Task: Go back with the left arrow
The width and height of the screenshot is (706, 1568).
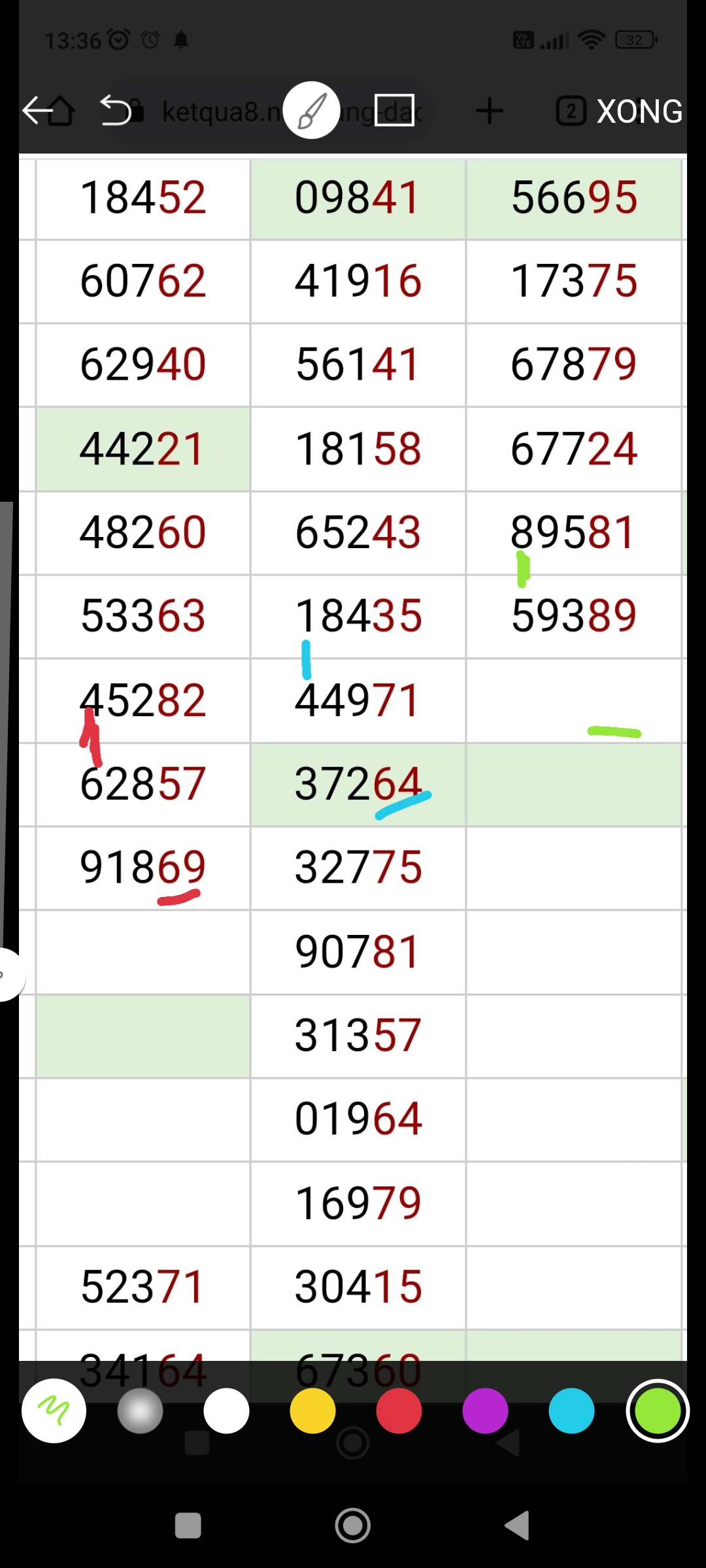Action: [x=37, y=110]
